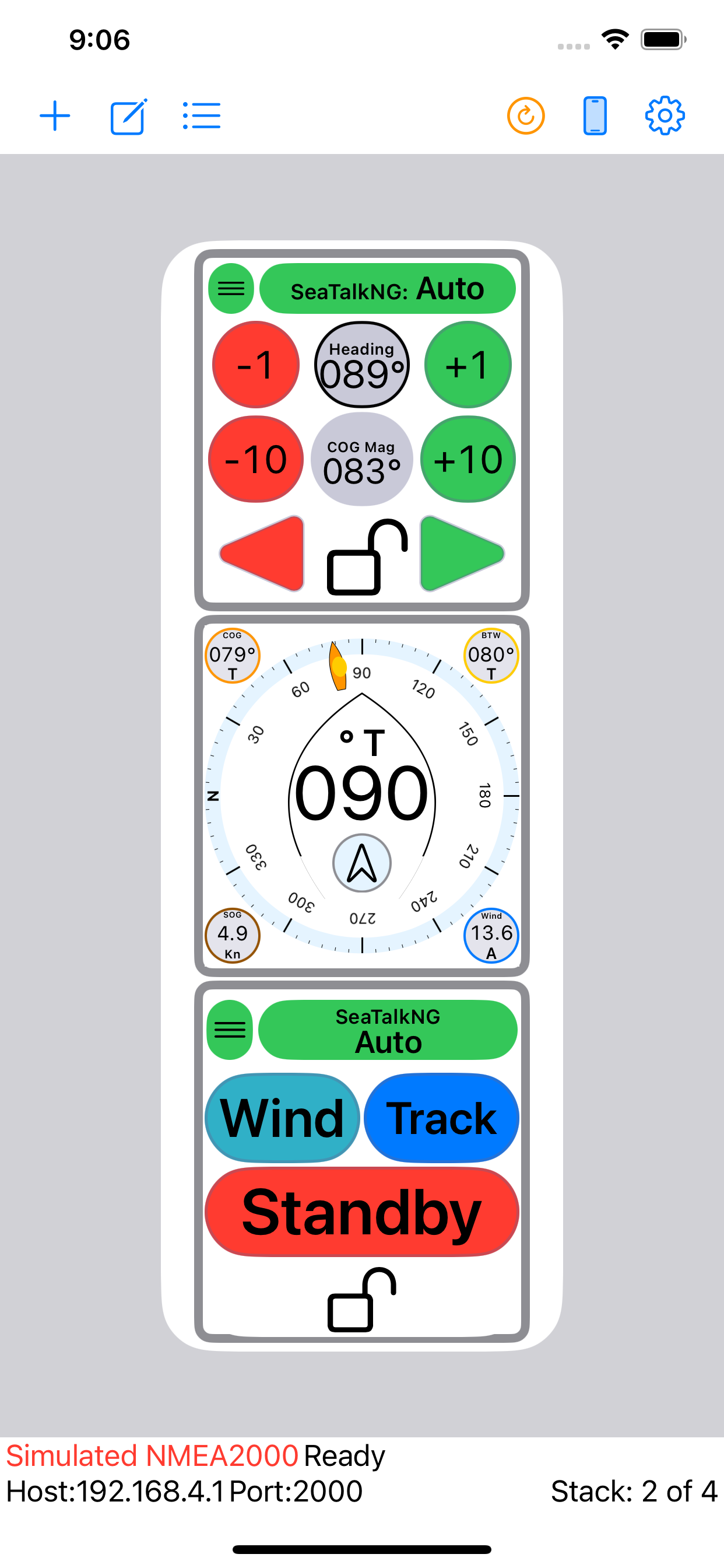Open settings gear
The height and width of the screenshot is (1568, 724).
coord(665,116)
